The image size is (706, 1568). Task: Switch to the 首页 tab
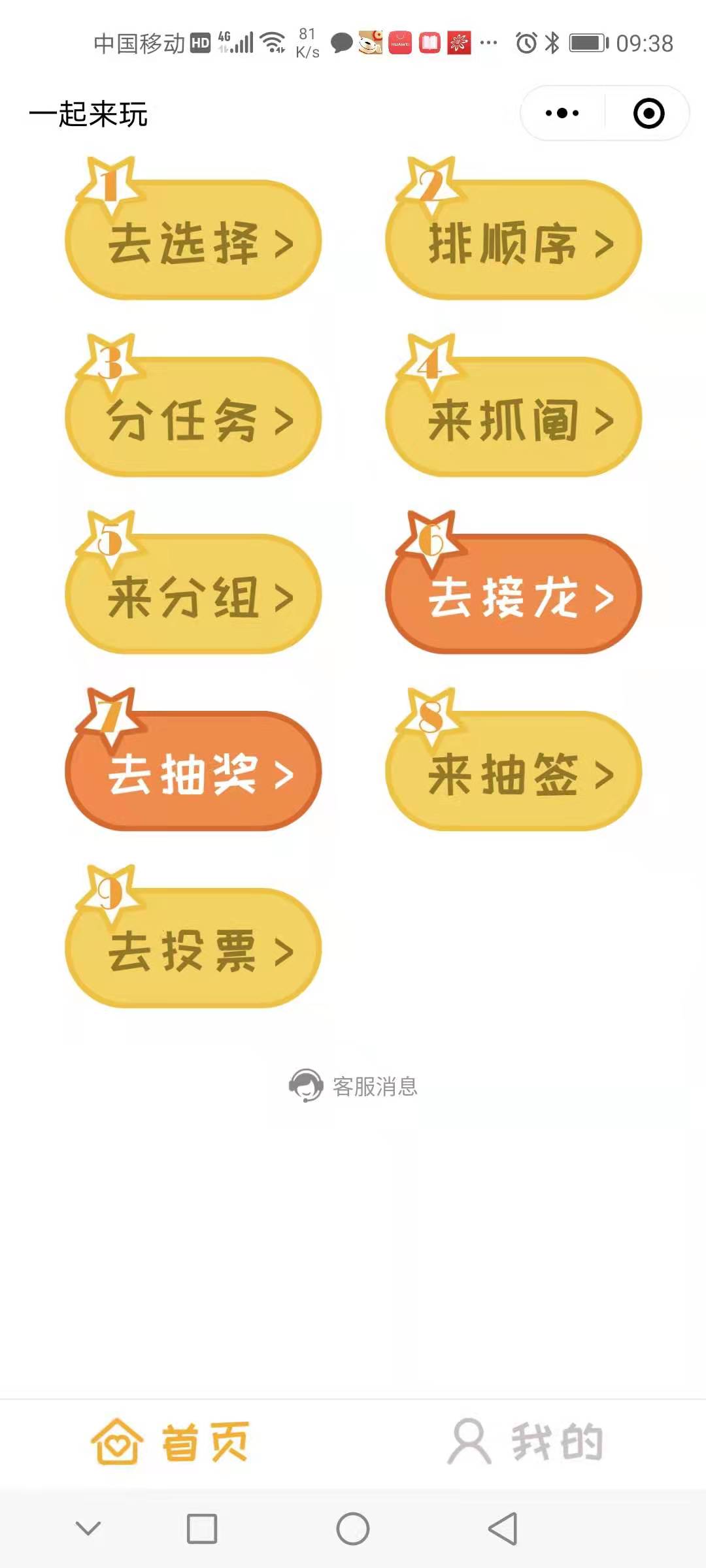[x=171, y=1443]
